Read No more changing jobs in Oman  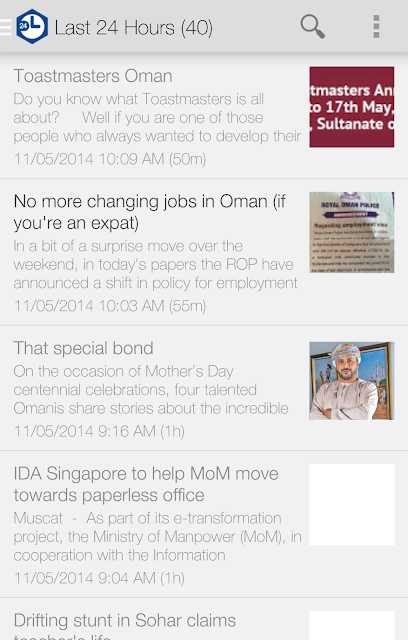[204, 252]
